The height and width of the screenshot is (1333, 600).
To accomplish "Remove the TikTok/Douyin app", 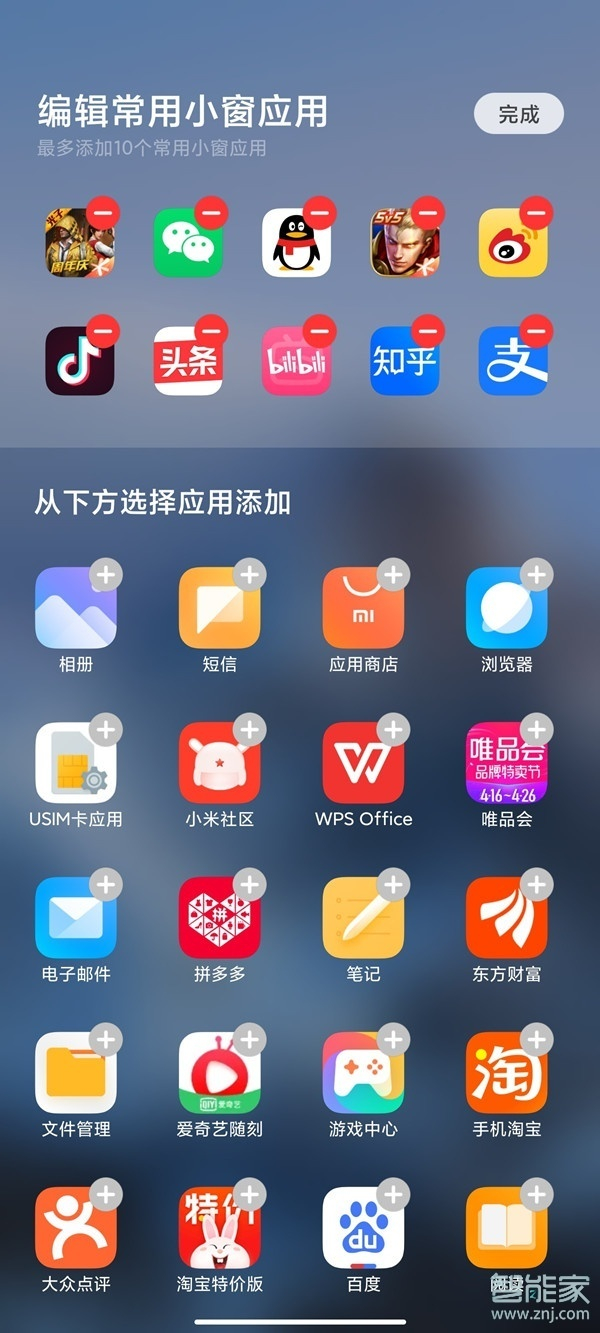I will click(103, 330).
